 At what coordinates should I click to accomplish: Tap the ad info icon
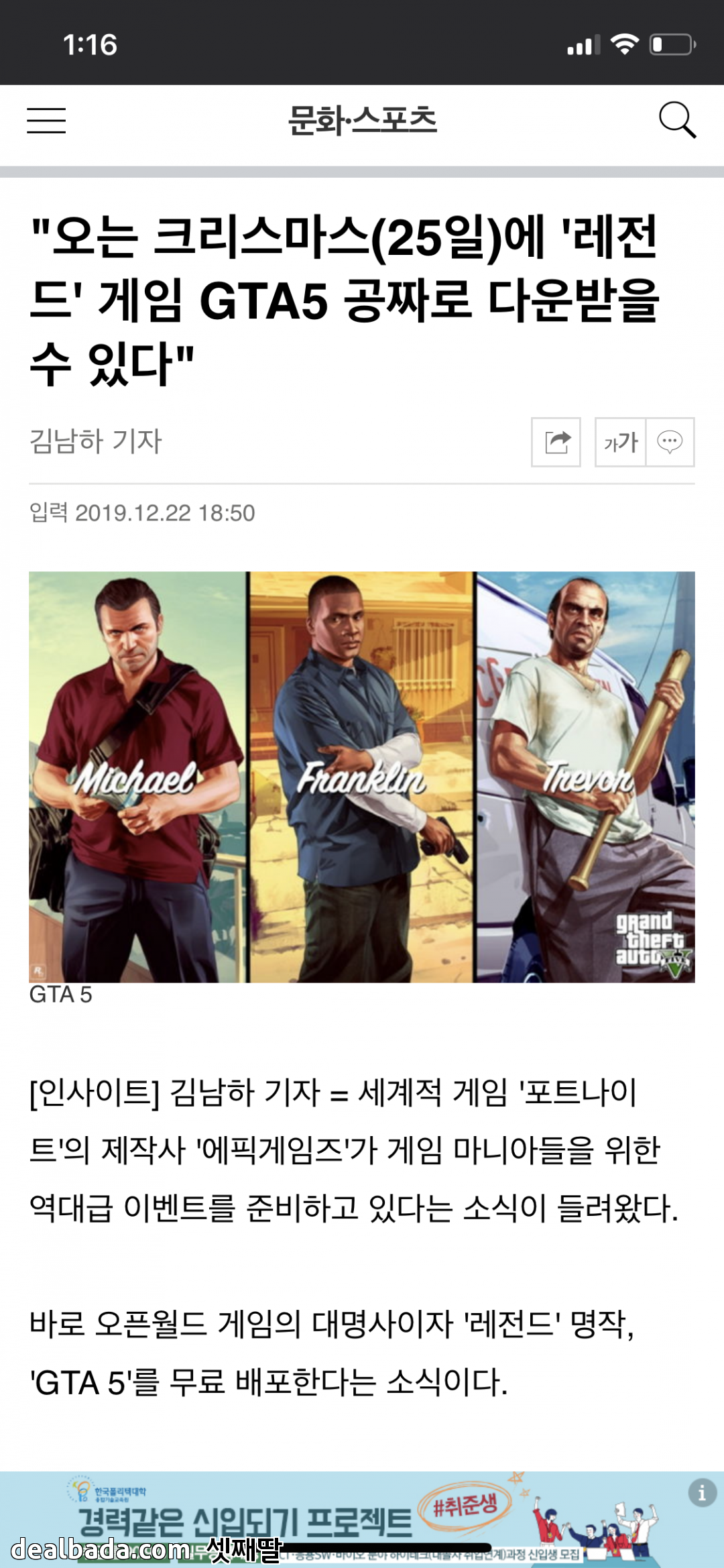point(701,1493)
